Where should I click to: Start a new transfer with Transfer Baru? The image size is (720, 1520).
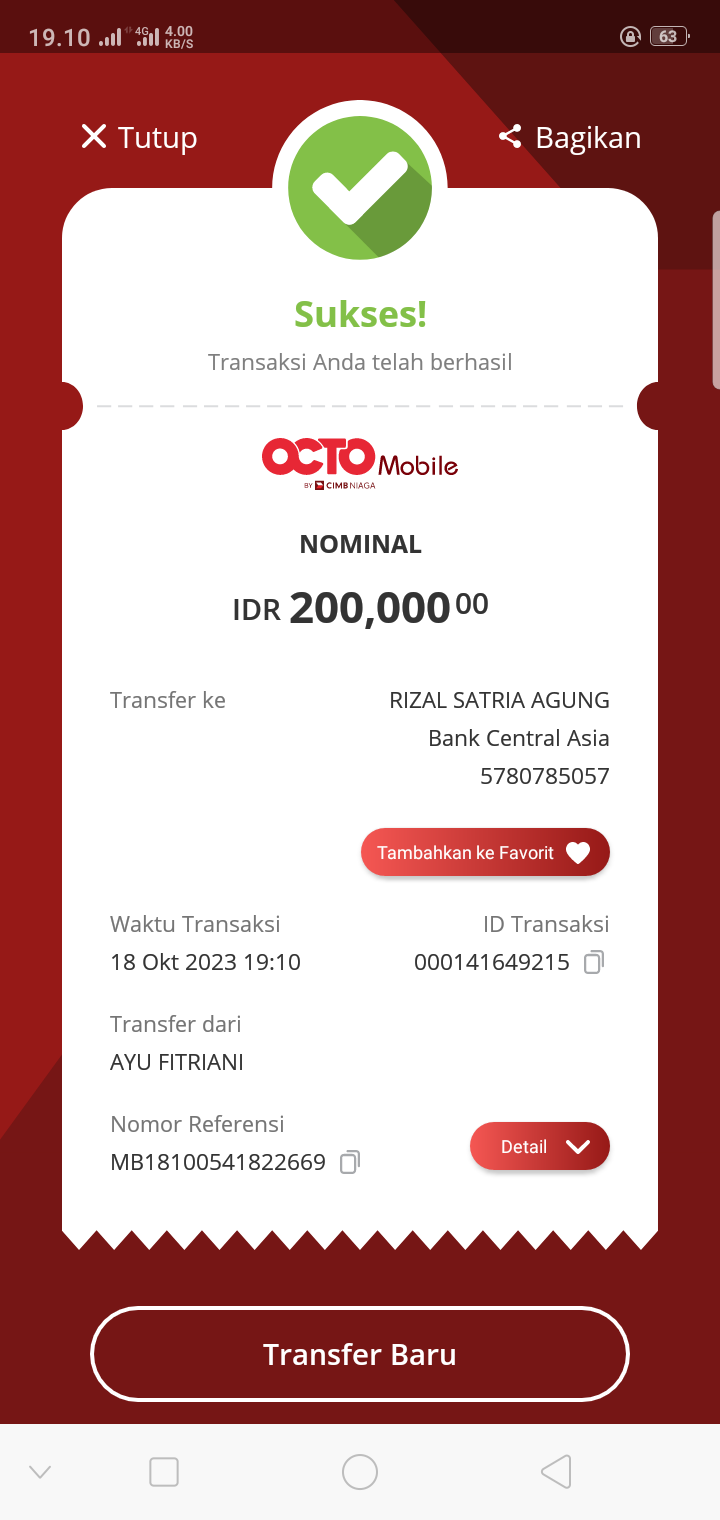[x=360, y=1354]
